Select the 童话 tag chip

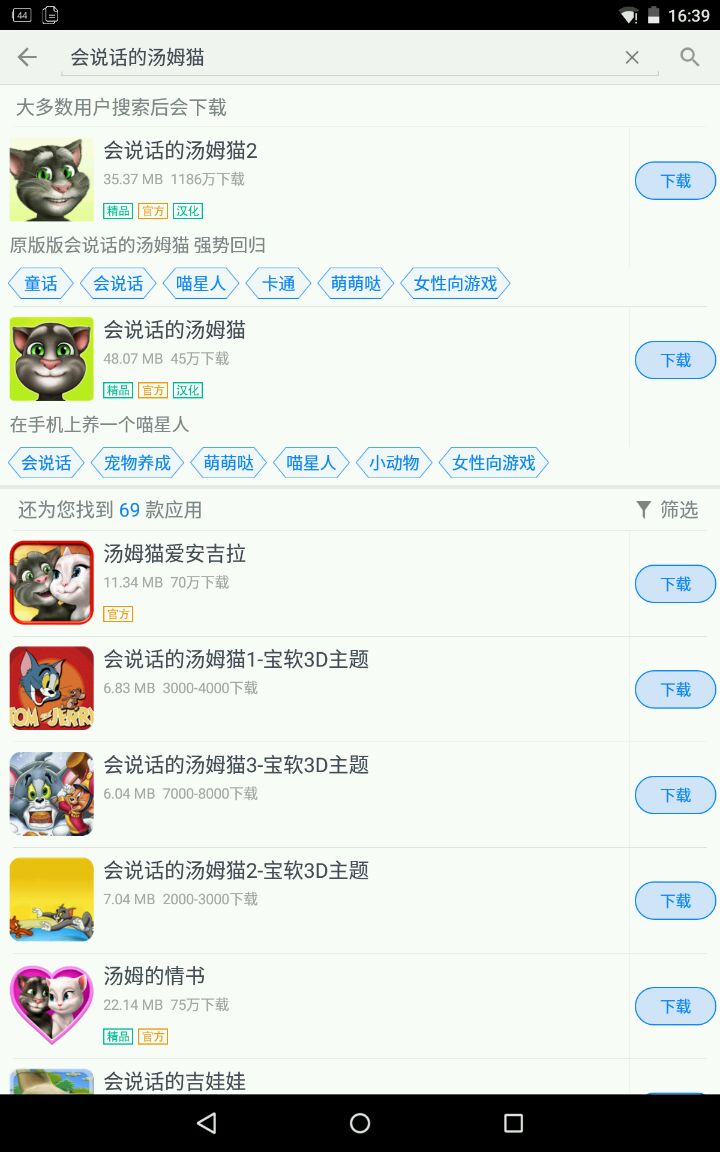click(x=41, y=284)
